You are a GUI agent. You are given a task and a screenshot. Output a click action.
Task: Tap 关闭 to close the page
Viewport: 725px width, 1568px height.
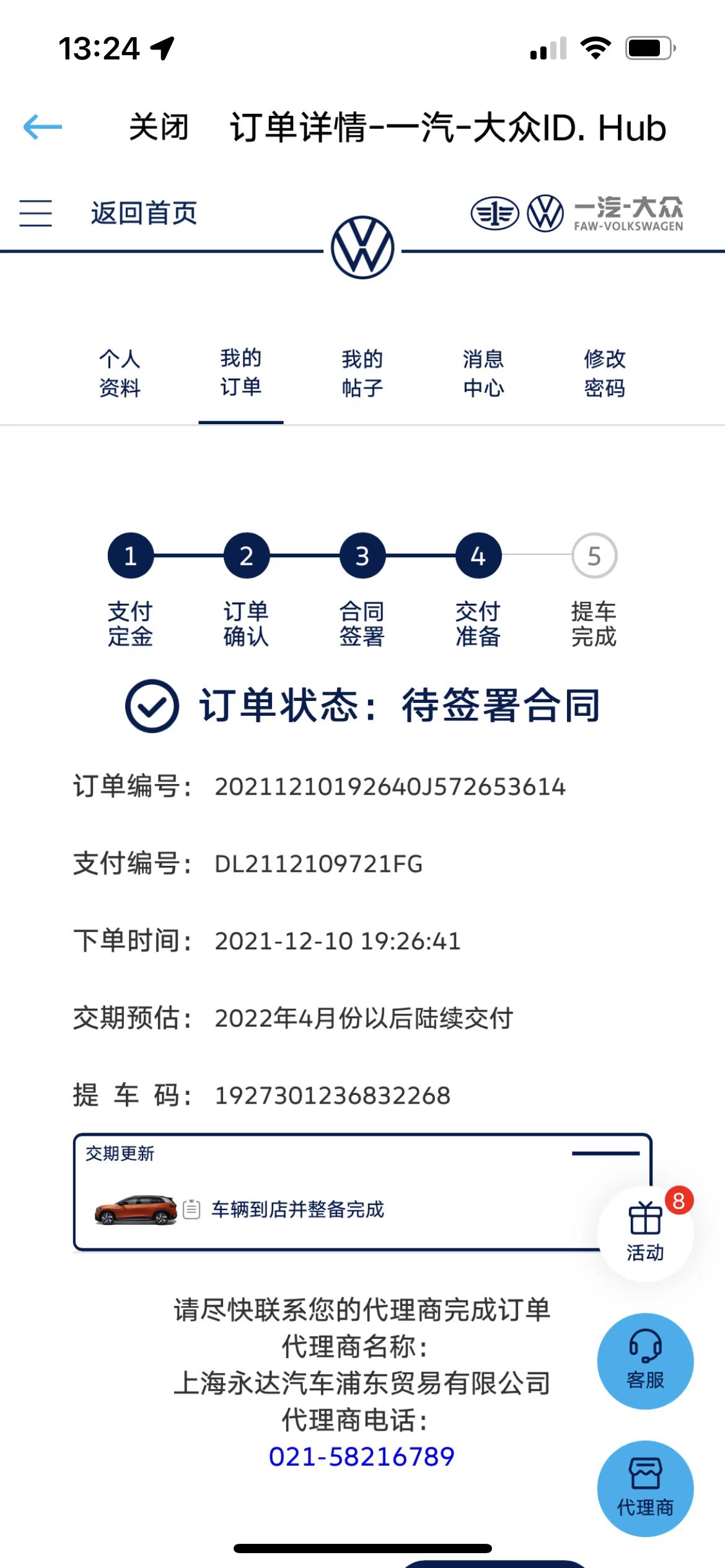tap(159, 127)
